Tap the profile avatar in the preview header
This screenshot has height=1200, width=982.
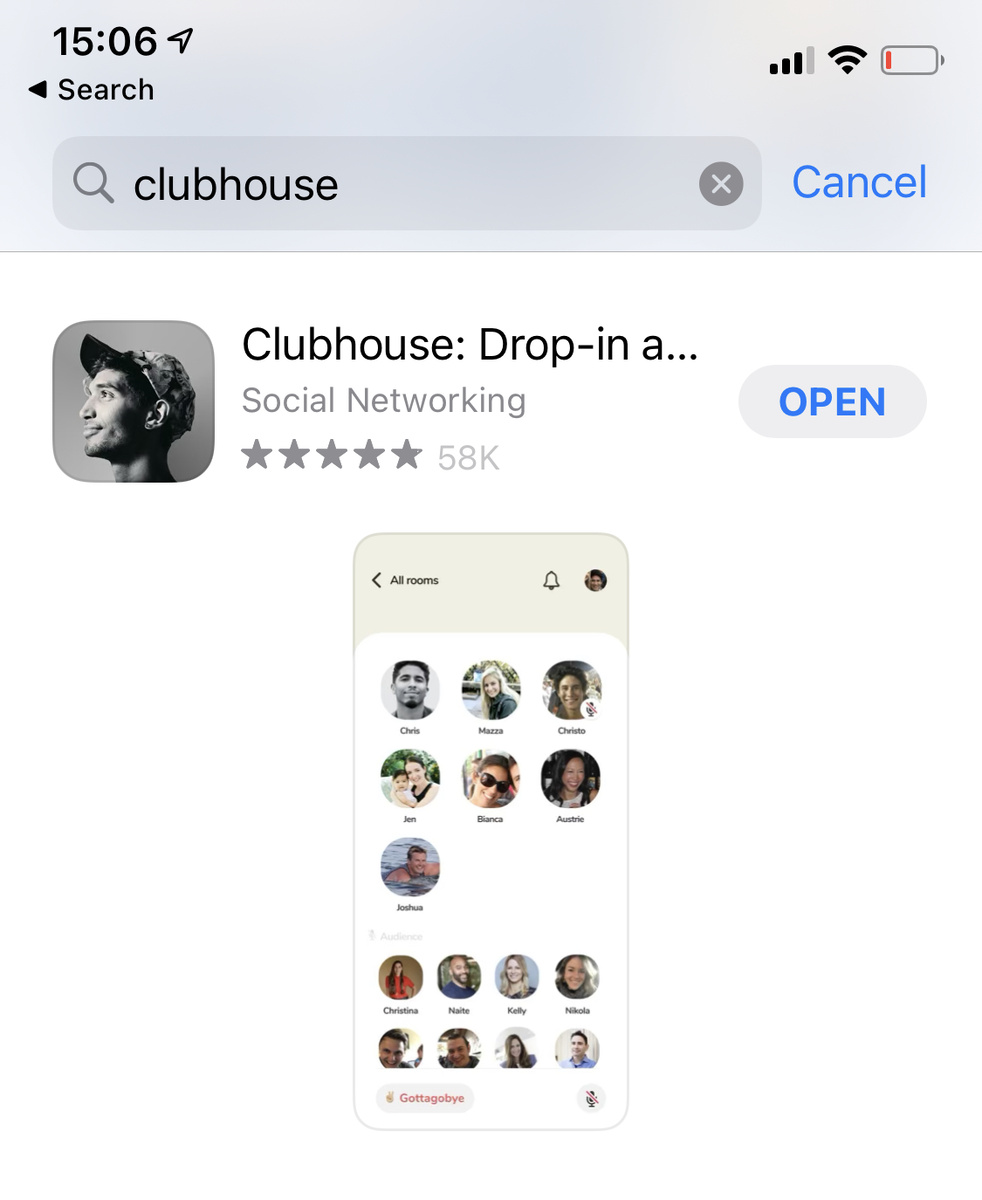tap(595, 580)
